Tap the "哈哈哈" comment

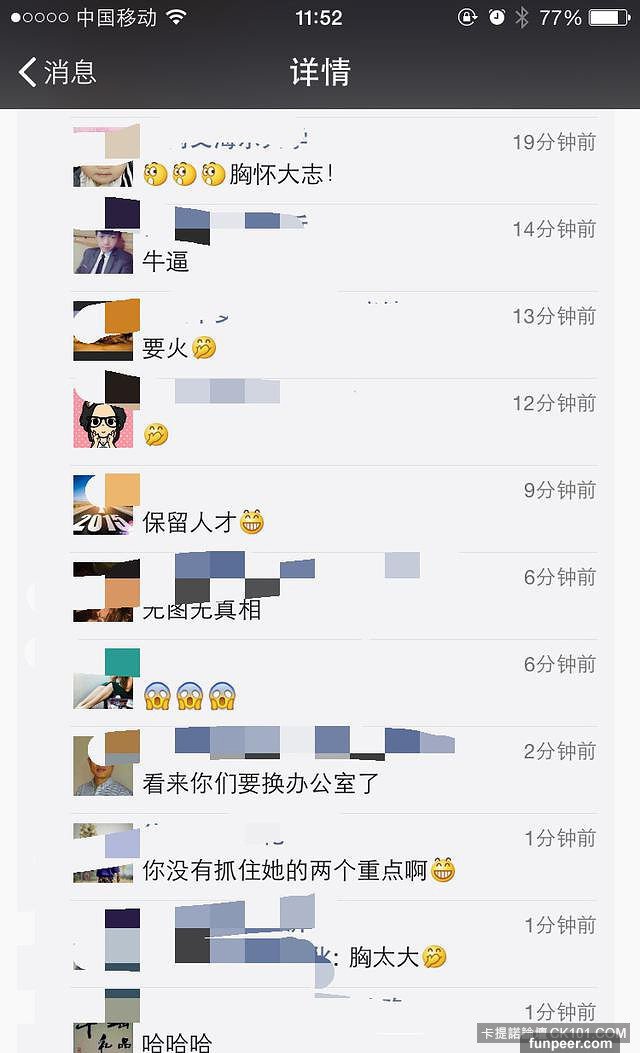pos(177,1040)
